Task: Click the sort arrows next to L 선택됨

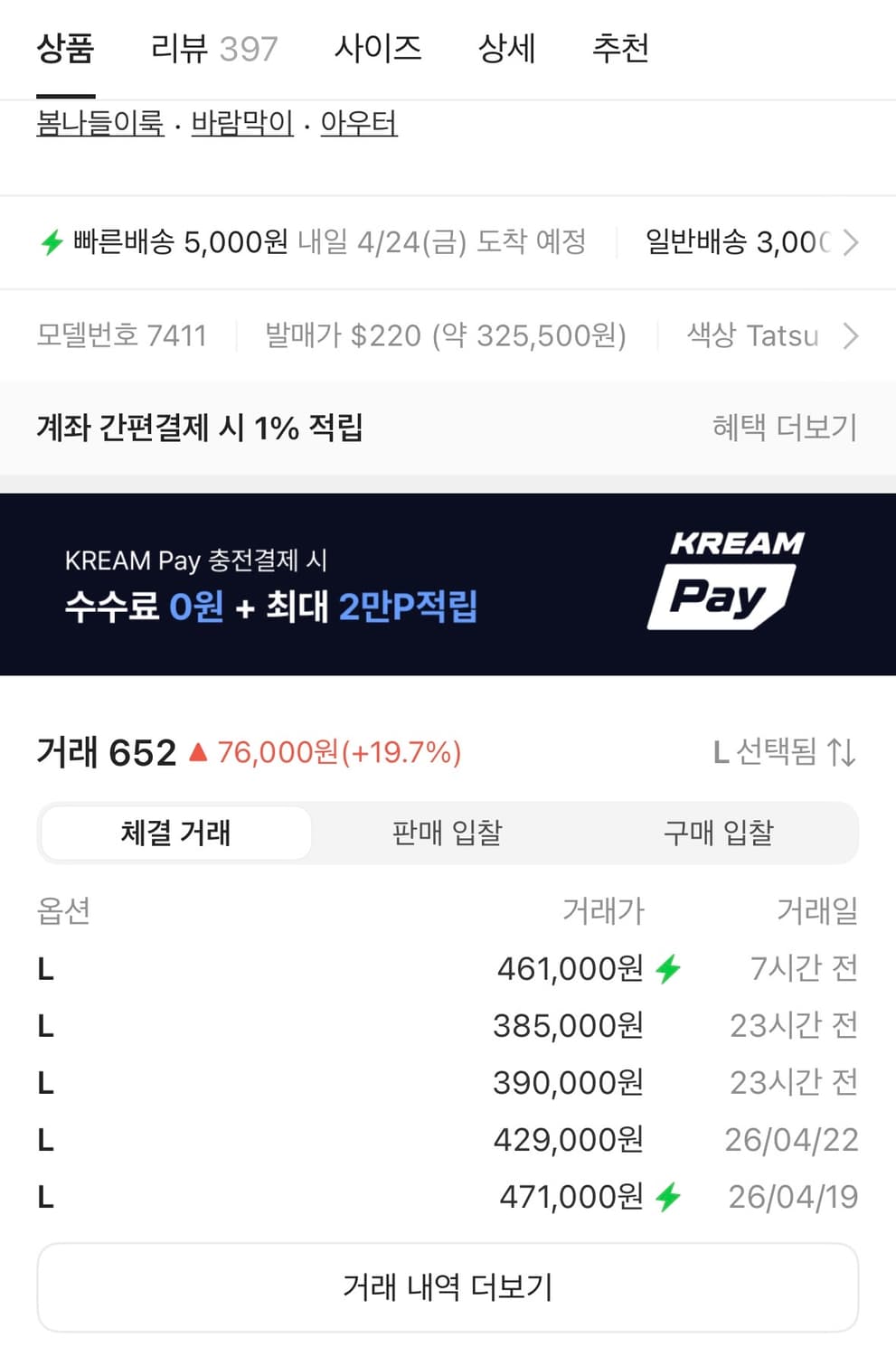Action: coord(842,751)
